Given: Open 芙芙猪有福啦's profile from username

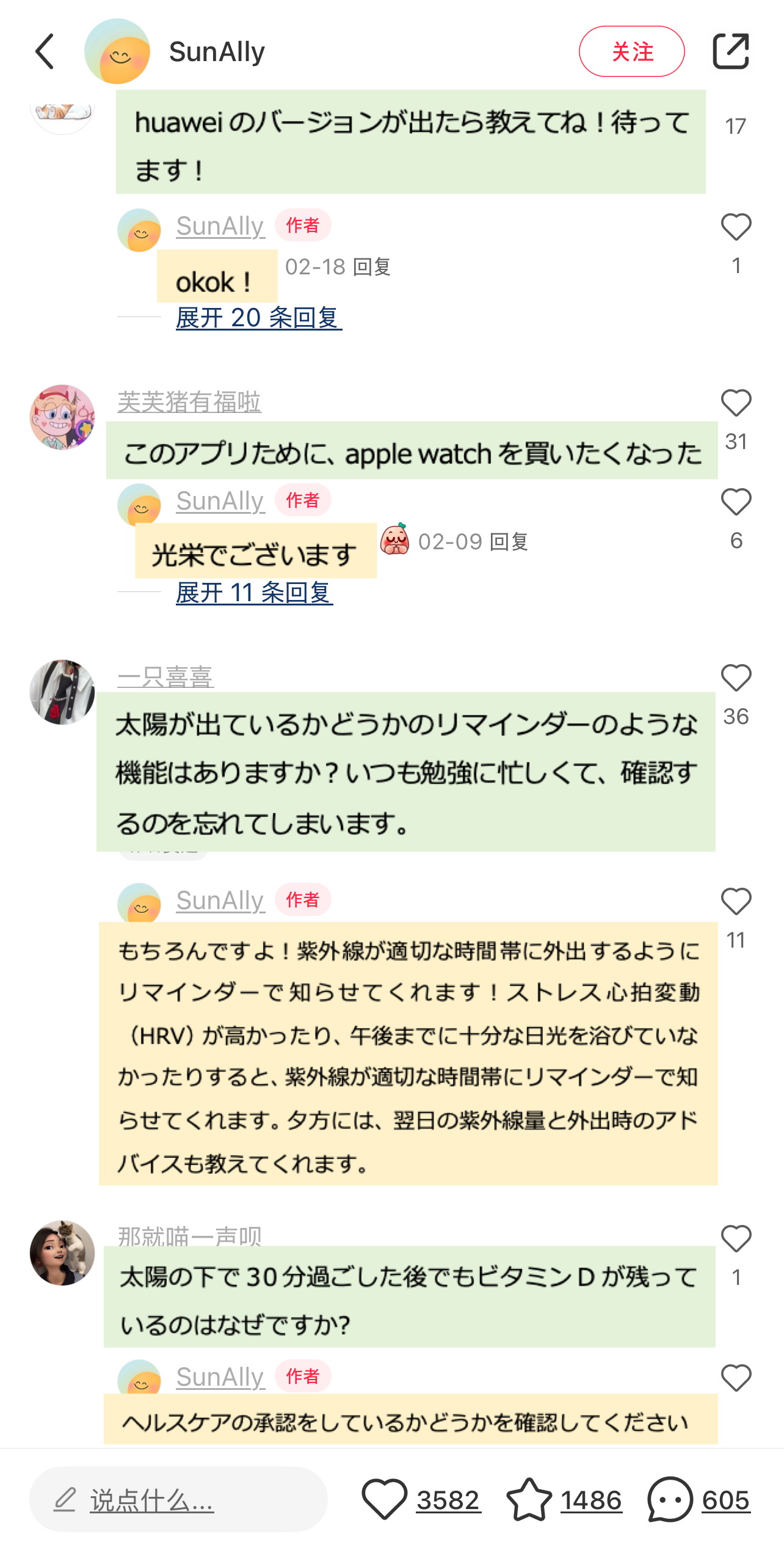Looking at the screenshot, I should click(189, 402).
